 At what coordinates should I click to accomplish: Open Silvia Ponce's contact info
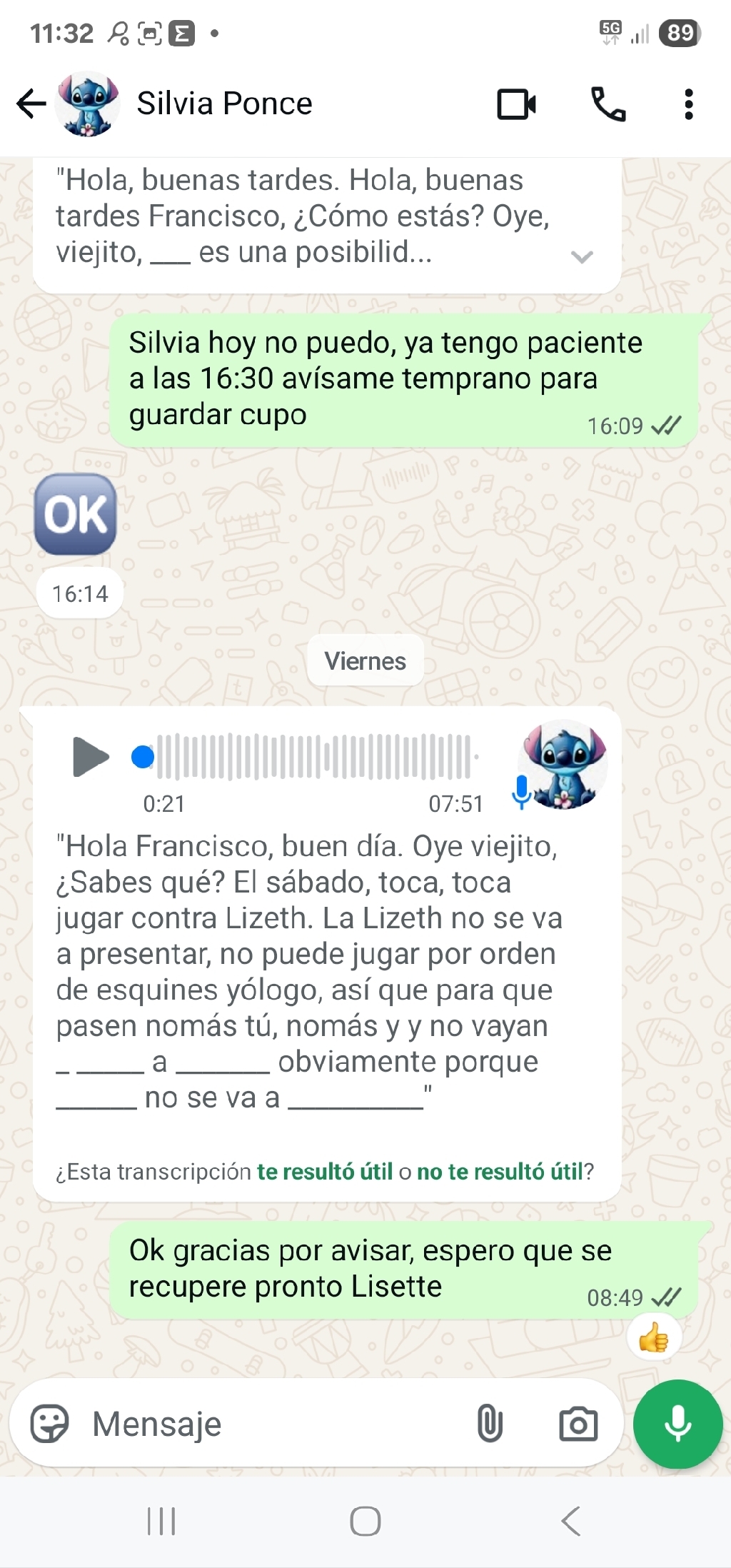pos(223,104)
